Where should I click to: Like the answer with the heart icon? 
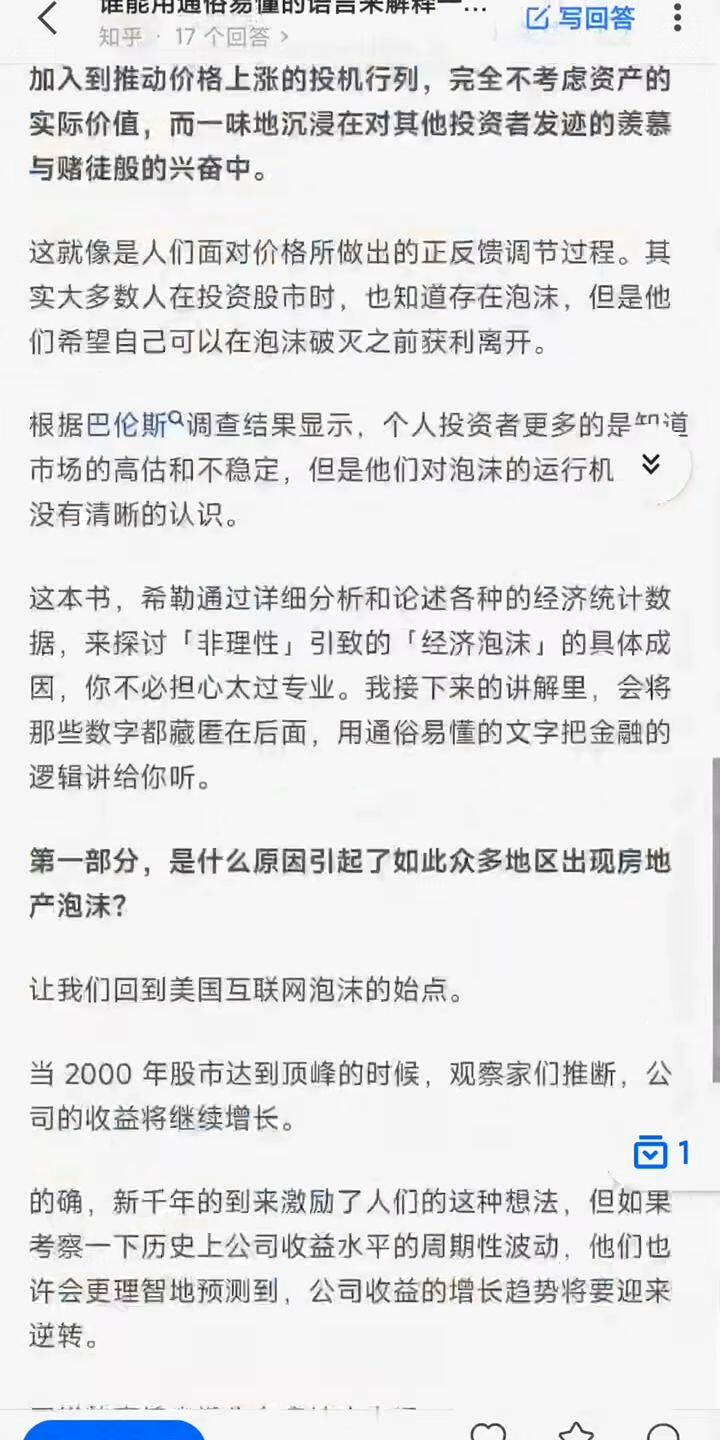pos(488,1431)
